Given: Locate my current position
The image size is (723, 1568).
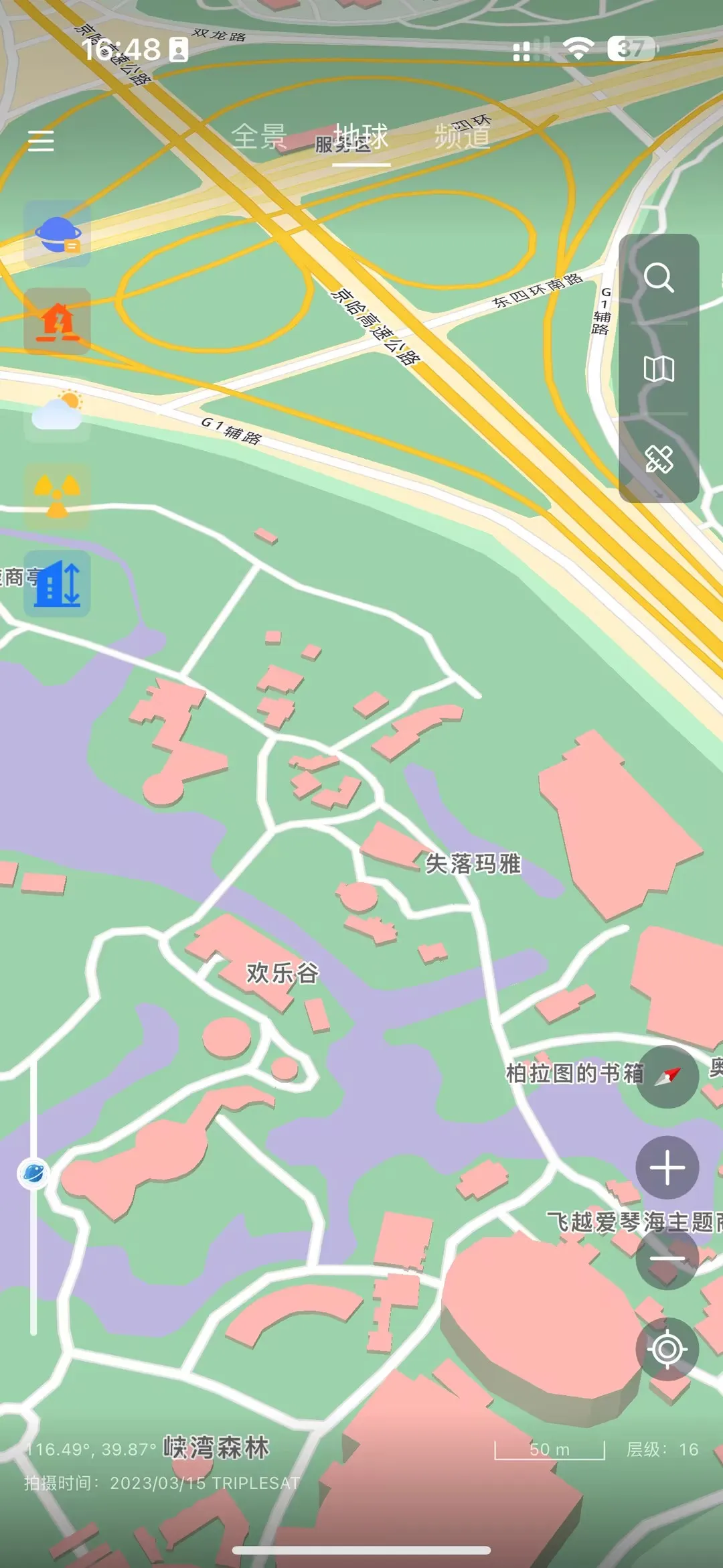Looking at the screenshot, I should point(667,1349).
